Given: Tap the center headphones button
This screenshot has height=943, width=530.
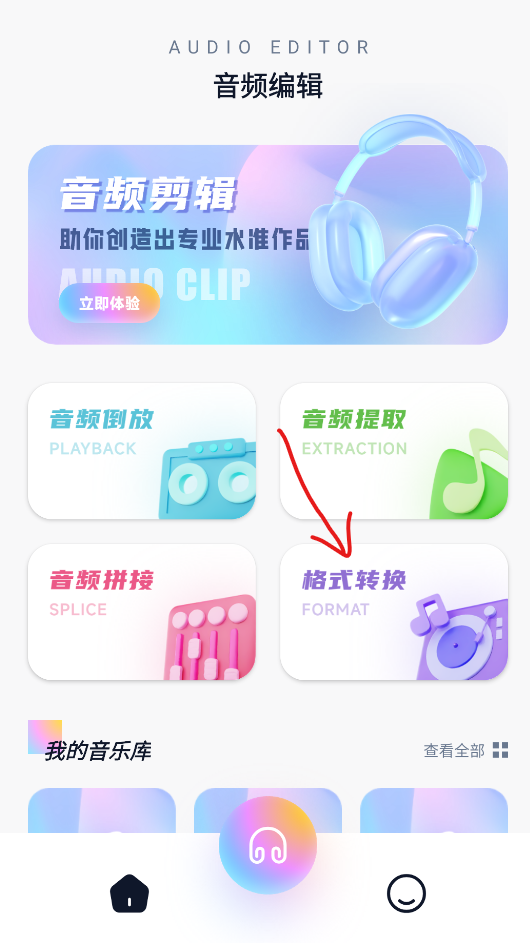Looking at the screenshot, I should pos(268,845).
